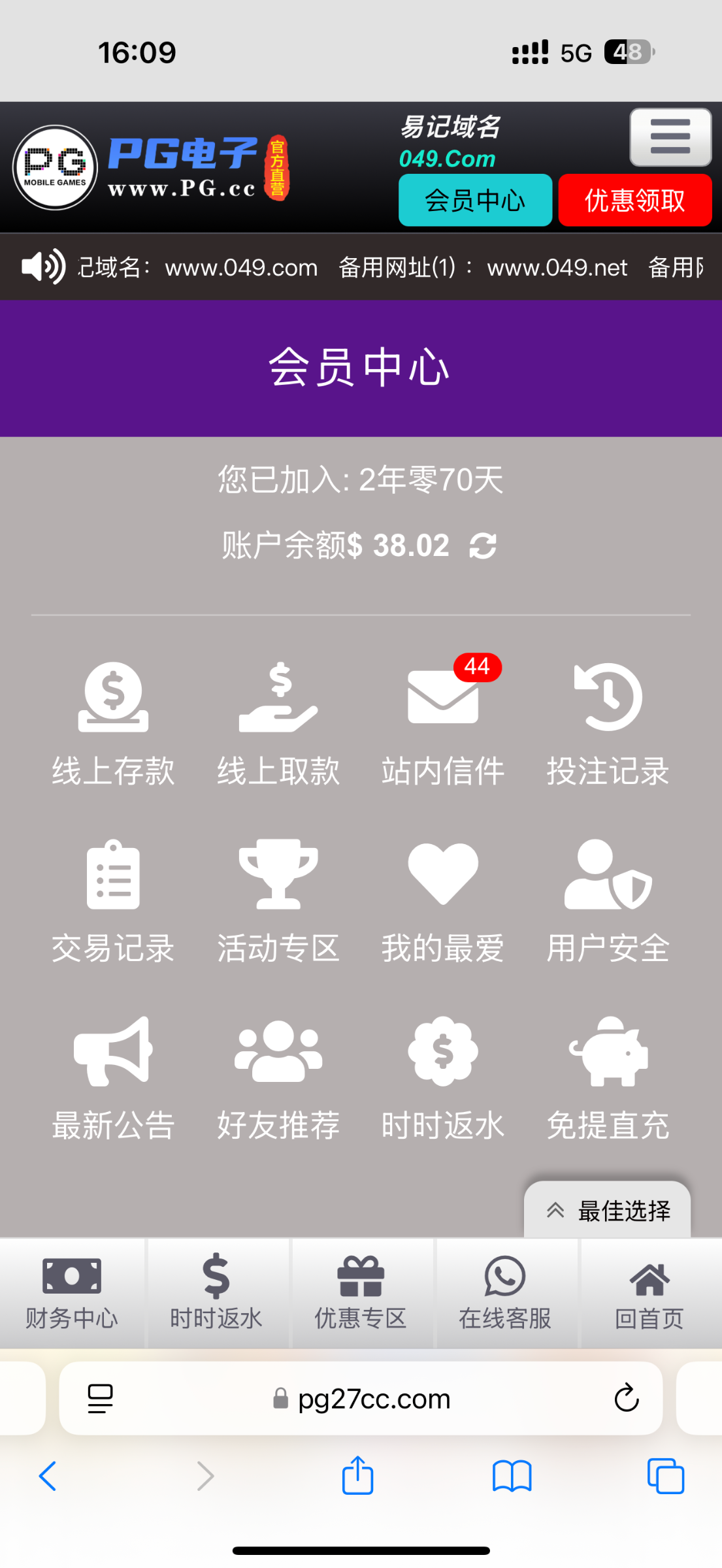This screenshot has width=722, height=1568.
Task: Expand the 最佳选择 panel
Action: (607, 1210)
